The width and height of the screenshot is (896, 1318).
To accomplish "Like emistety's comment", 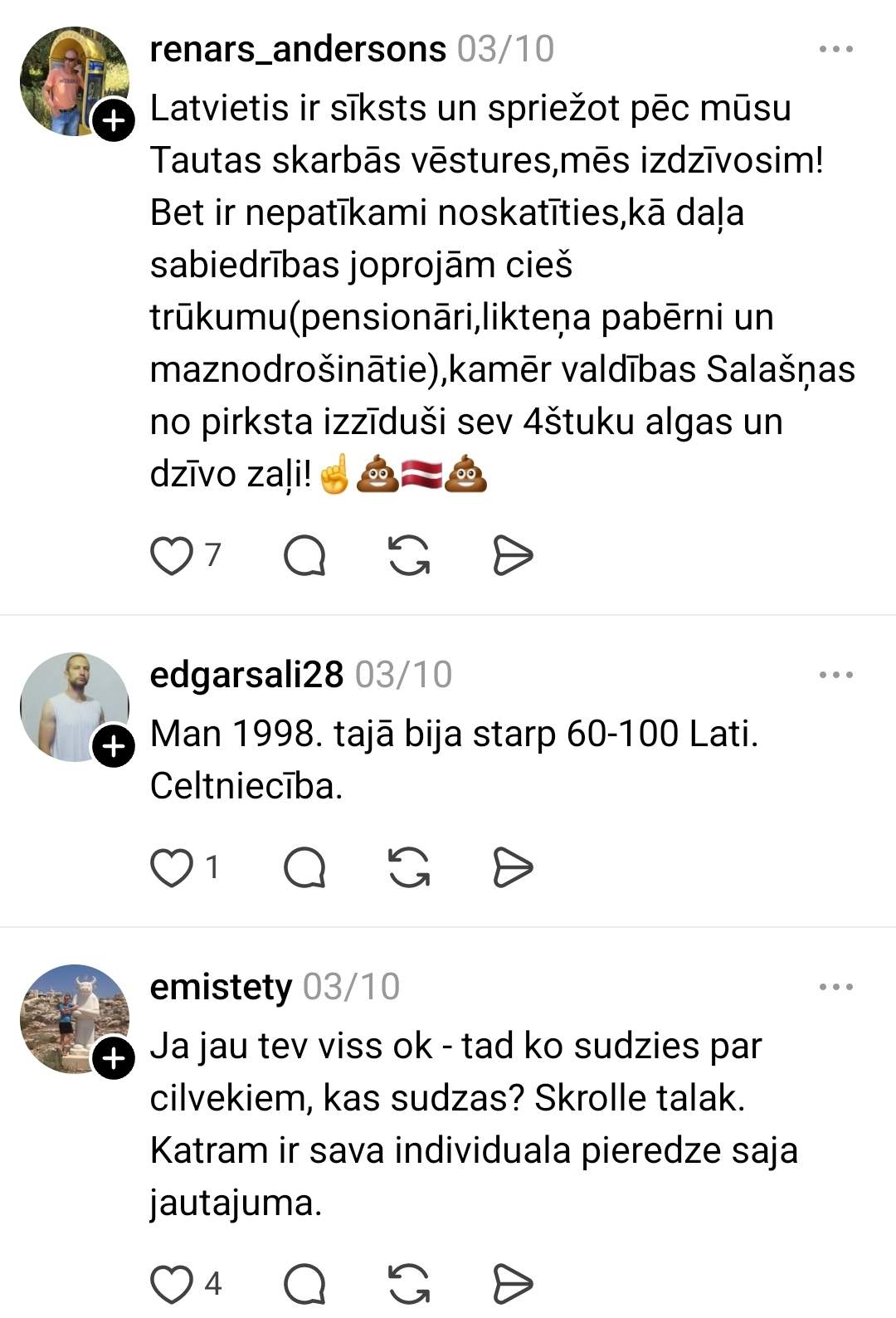I will pos(172,1285).
